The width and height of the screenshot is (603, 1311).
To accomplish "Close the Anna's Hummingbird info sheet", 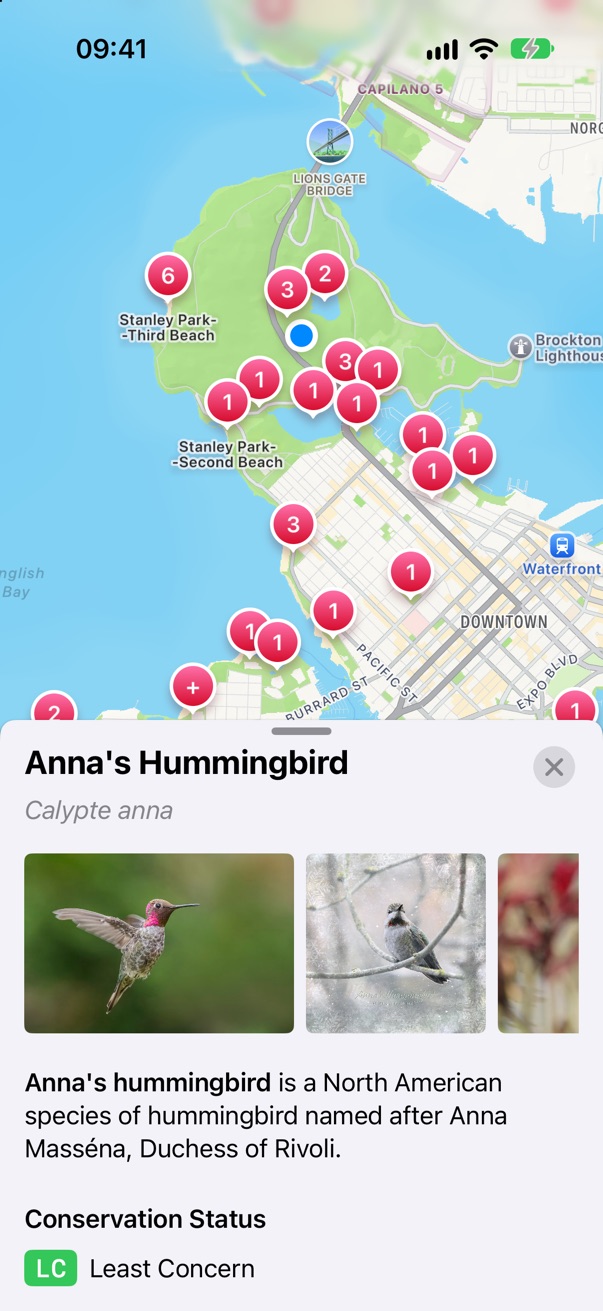I will click(x=554, y=767).
